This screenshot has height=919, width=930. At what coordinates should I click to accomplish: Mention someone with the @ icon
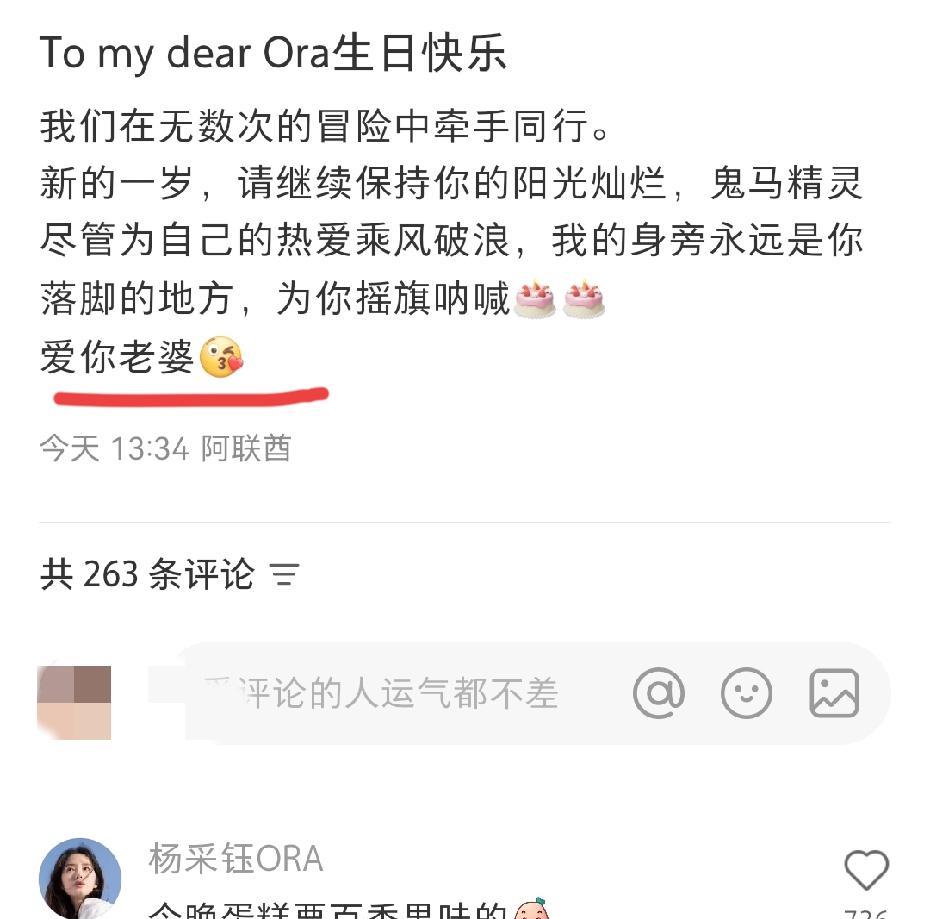[x=658, y=692]
